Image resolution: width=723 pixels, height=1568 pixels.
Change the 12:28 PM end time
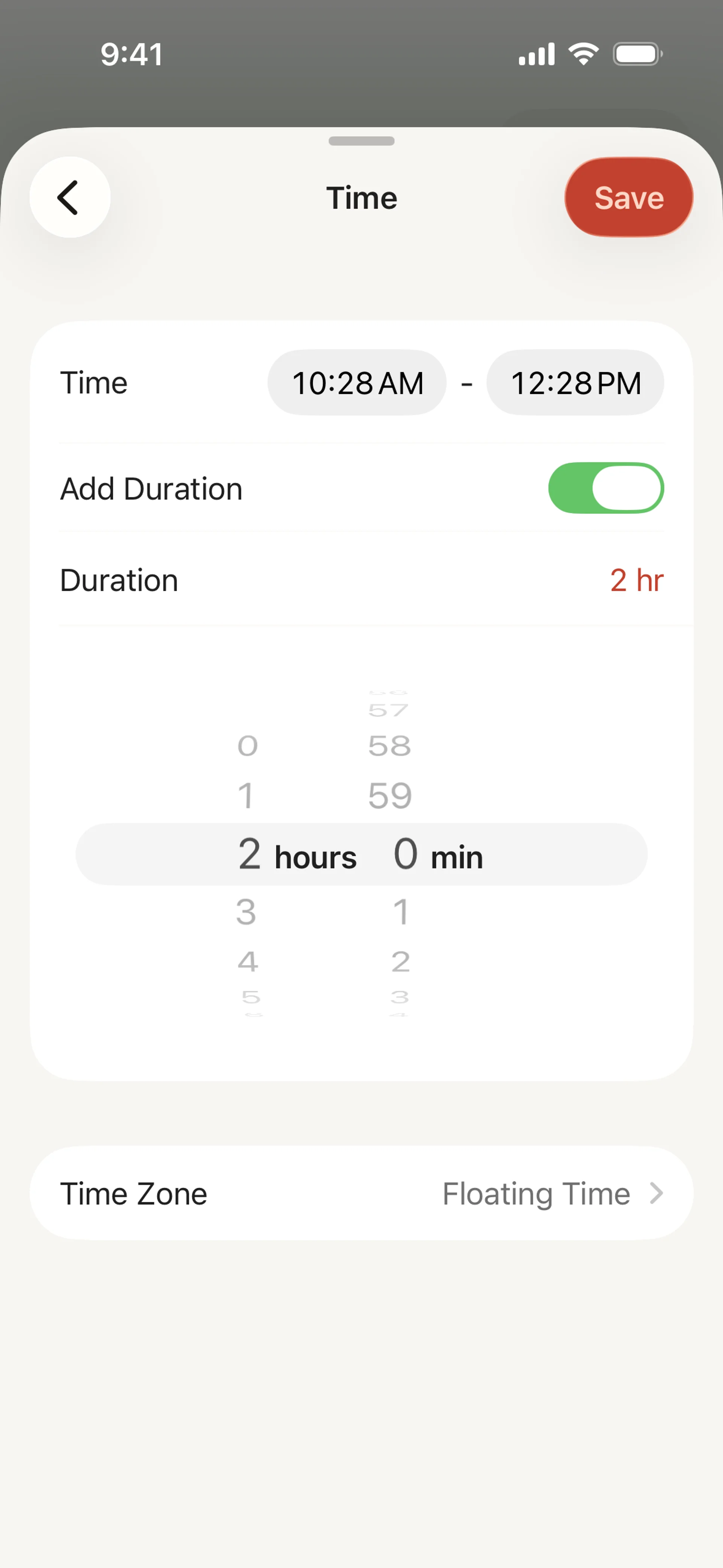pyautogui.click(x=575, y=383)
